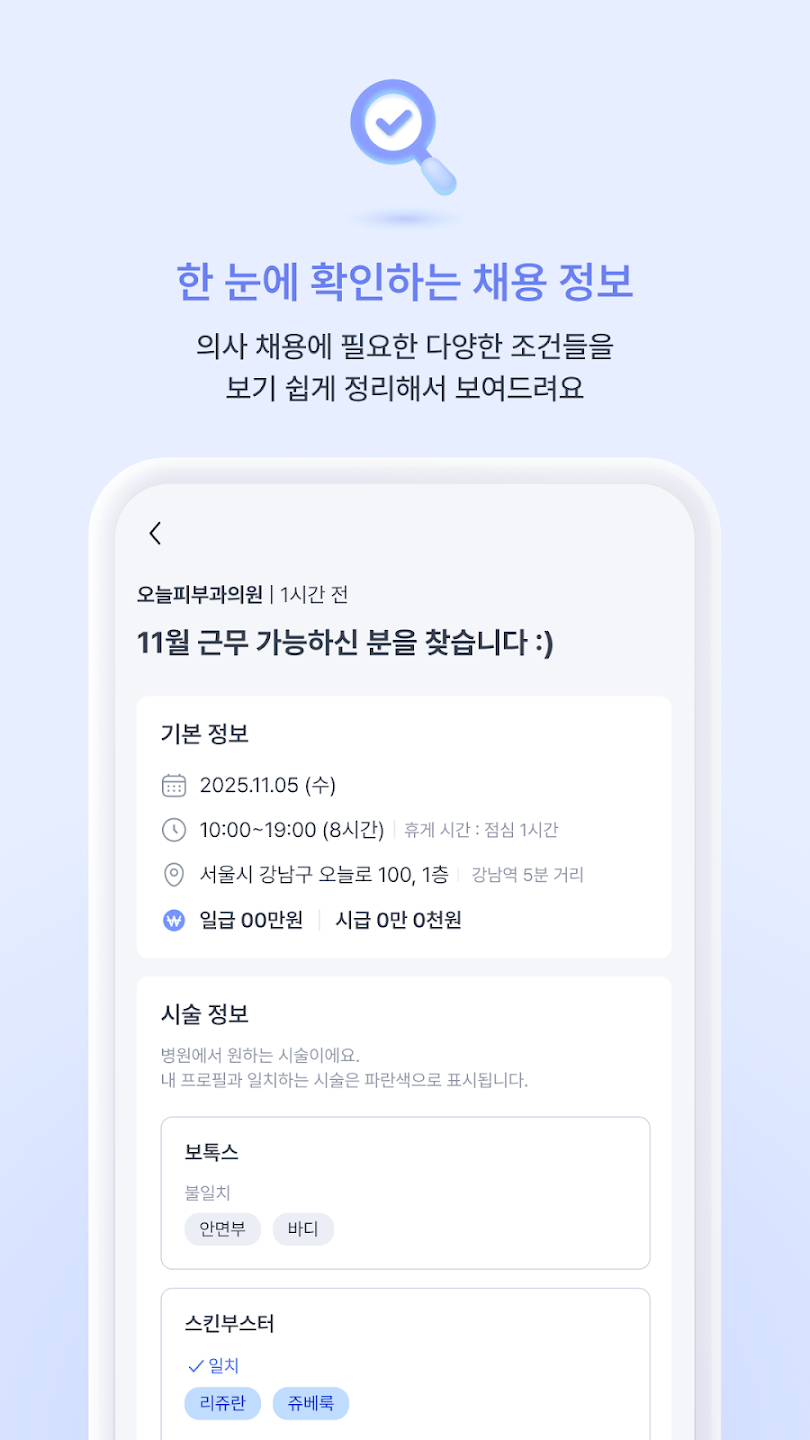Click the back arrow at the top
Screen dimensions: 810x1440
[x=155, y=534]
